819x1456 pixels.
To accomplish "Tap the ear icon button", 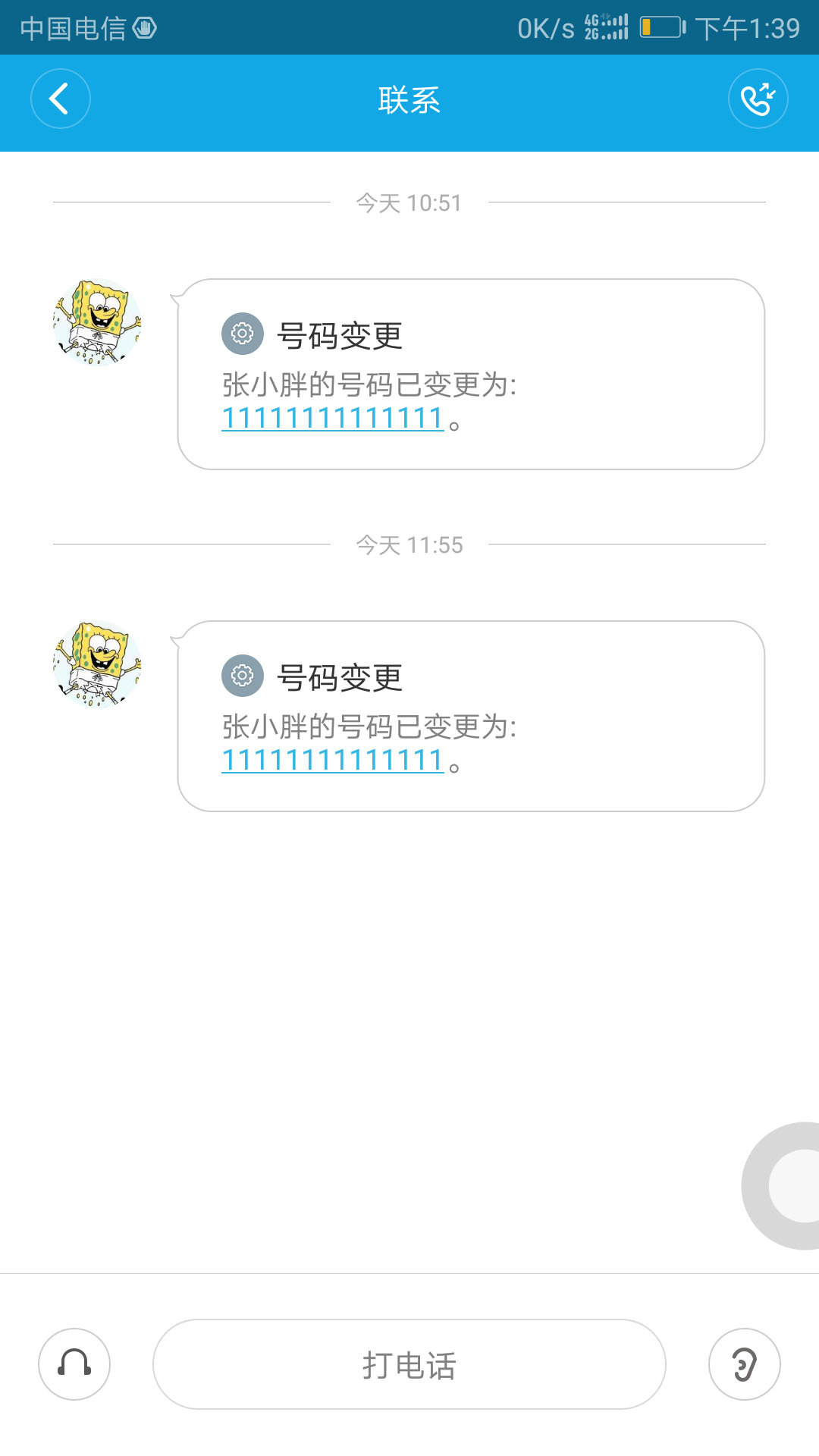I will [744, 1364].
